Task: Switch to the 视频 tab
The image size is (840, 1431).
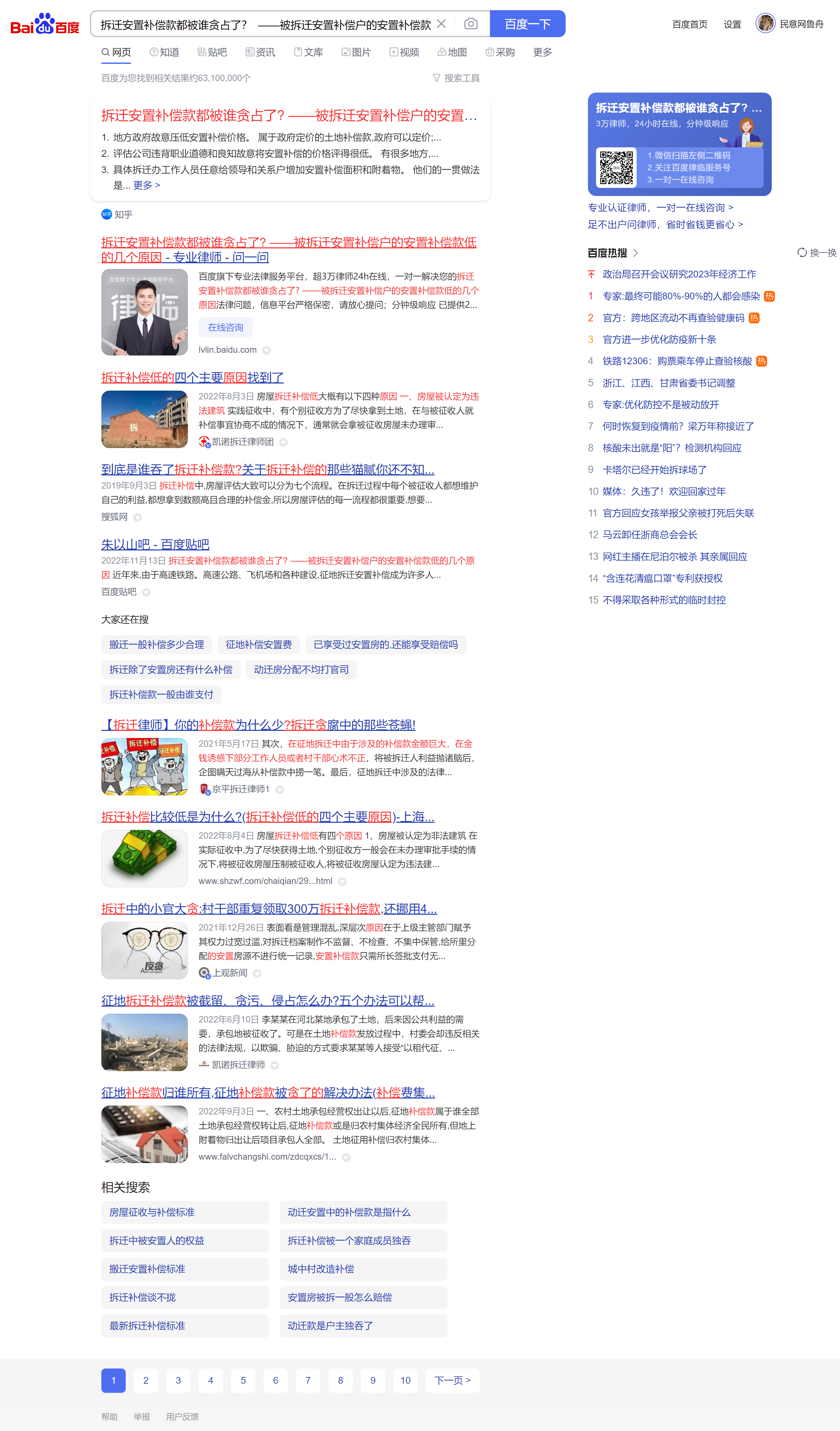Action: pyautogui.click(x=404, y=52)
